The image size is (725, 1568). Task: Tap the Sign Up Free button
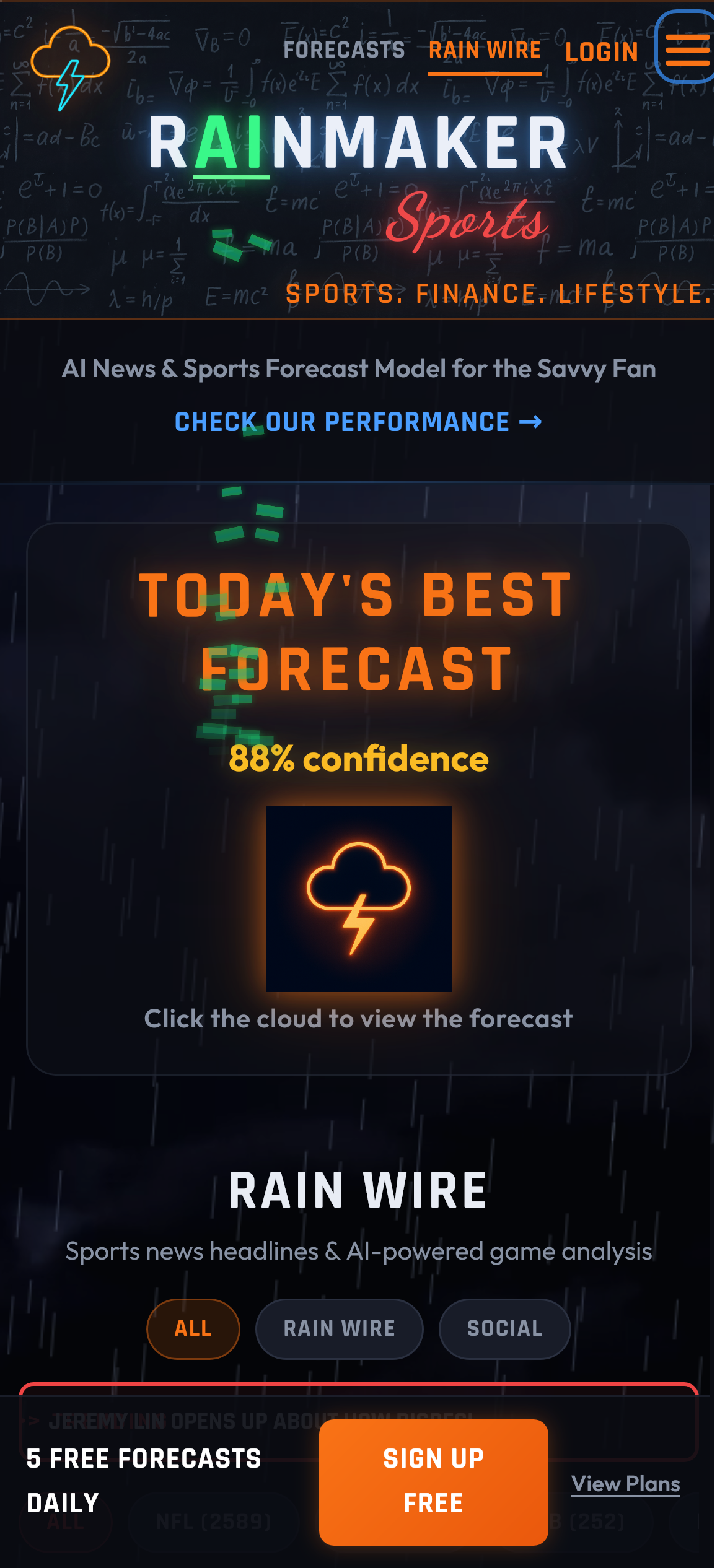click(433, 1481)
